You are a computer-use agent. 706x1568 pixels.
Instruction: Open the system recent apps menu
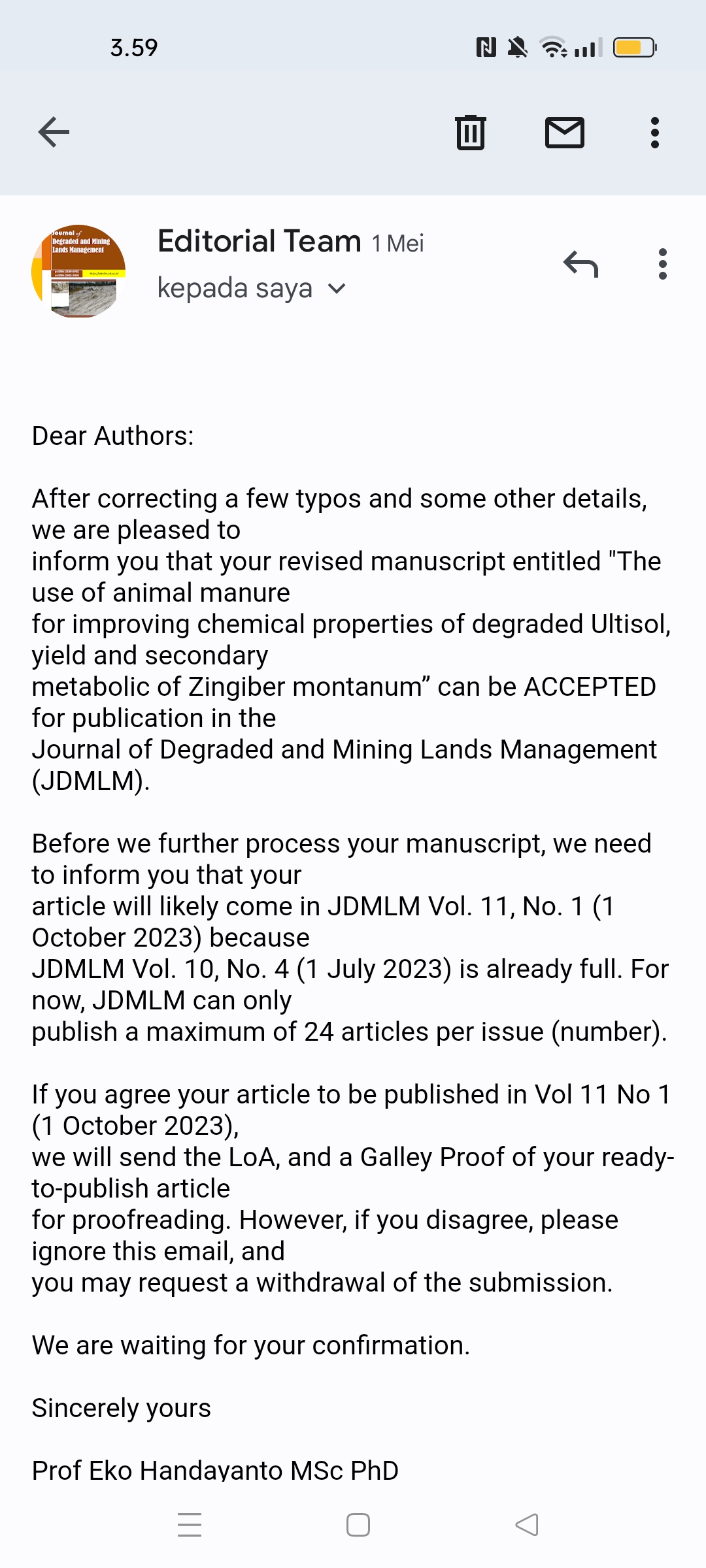(190, 1525)
